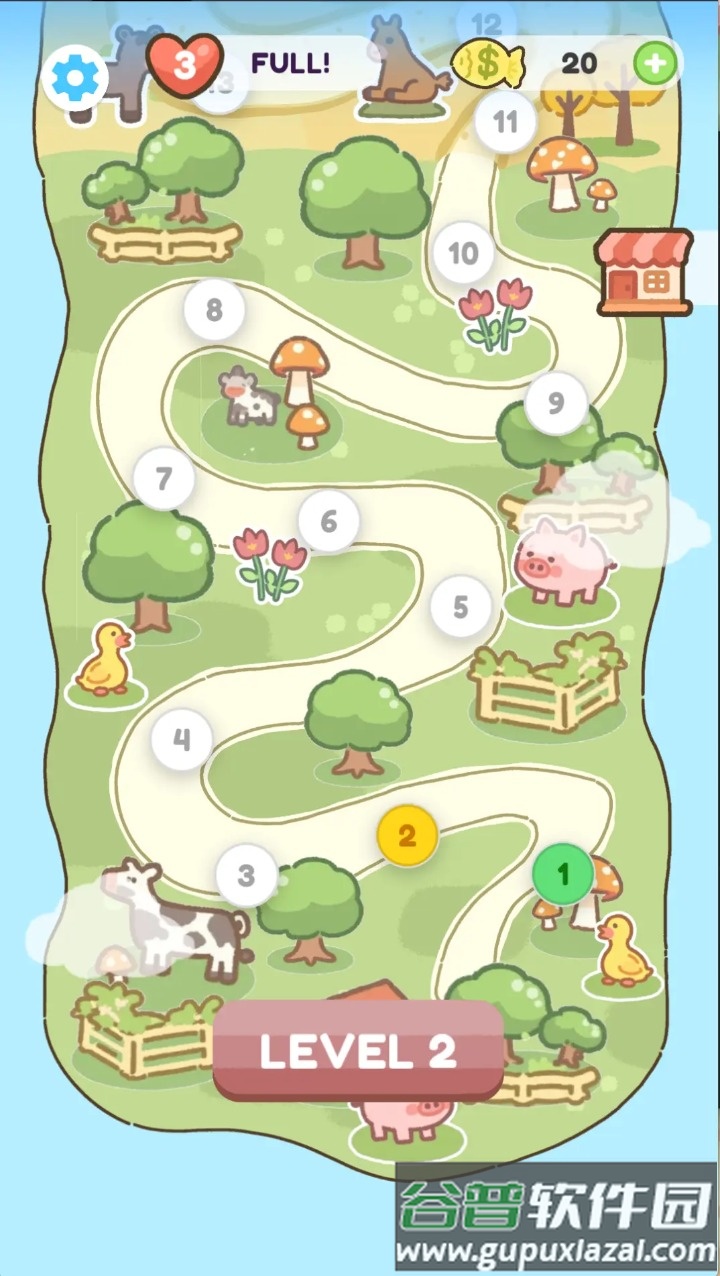Select level node 3 on the path
Screen dimensions: 720x1276
pyautogui.click(x=246, y=875)
